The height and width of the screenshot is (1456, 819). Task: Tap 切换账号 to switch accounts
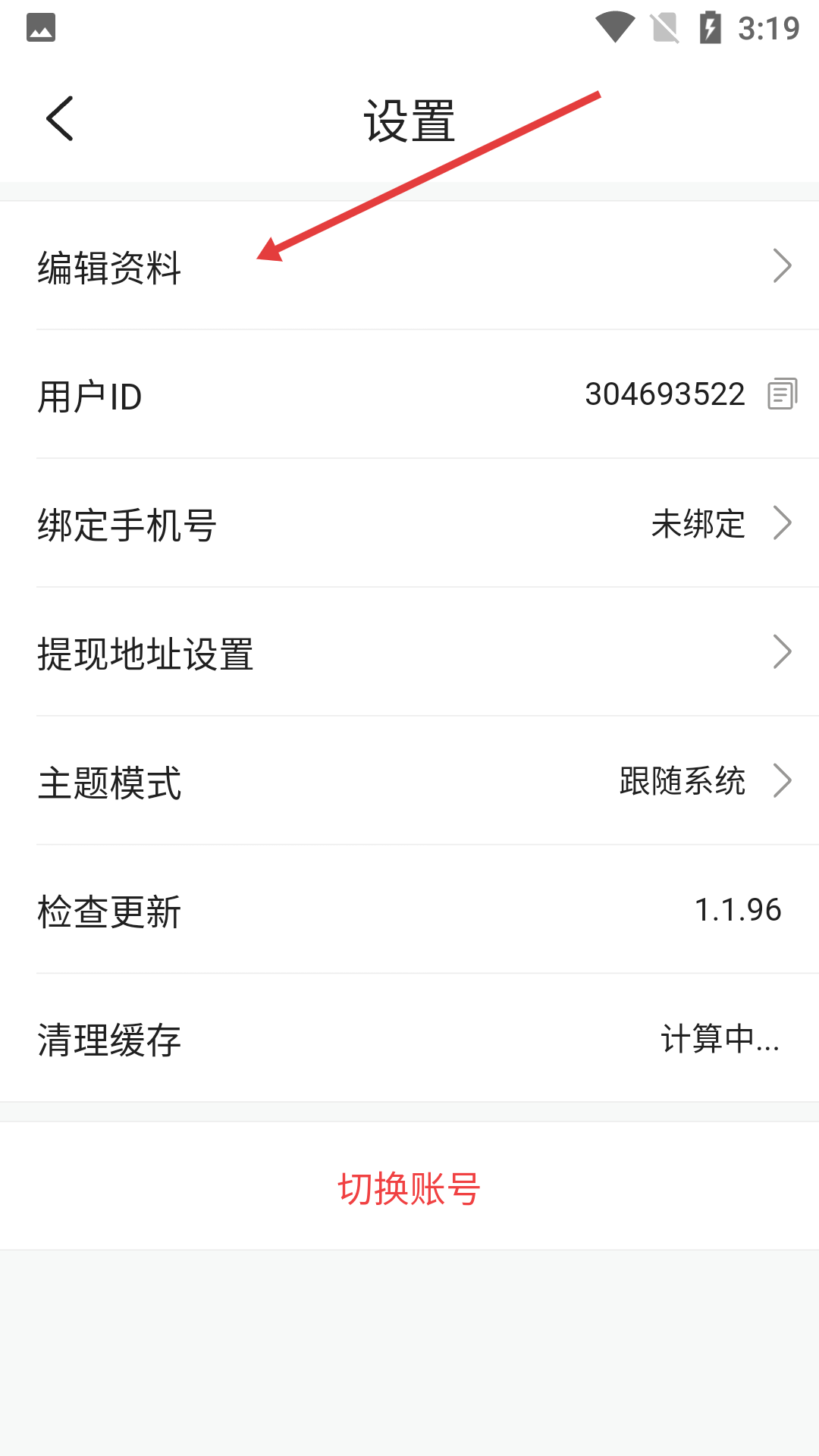point(409,1187)
